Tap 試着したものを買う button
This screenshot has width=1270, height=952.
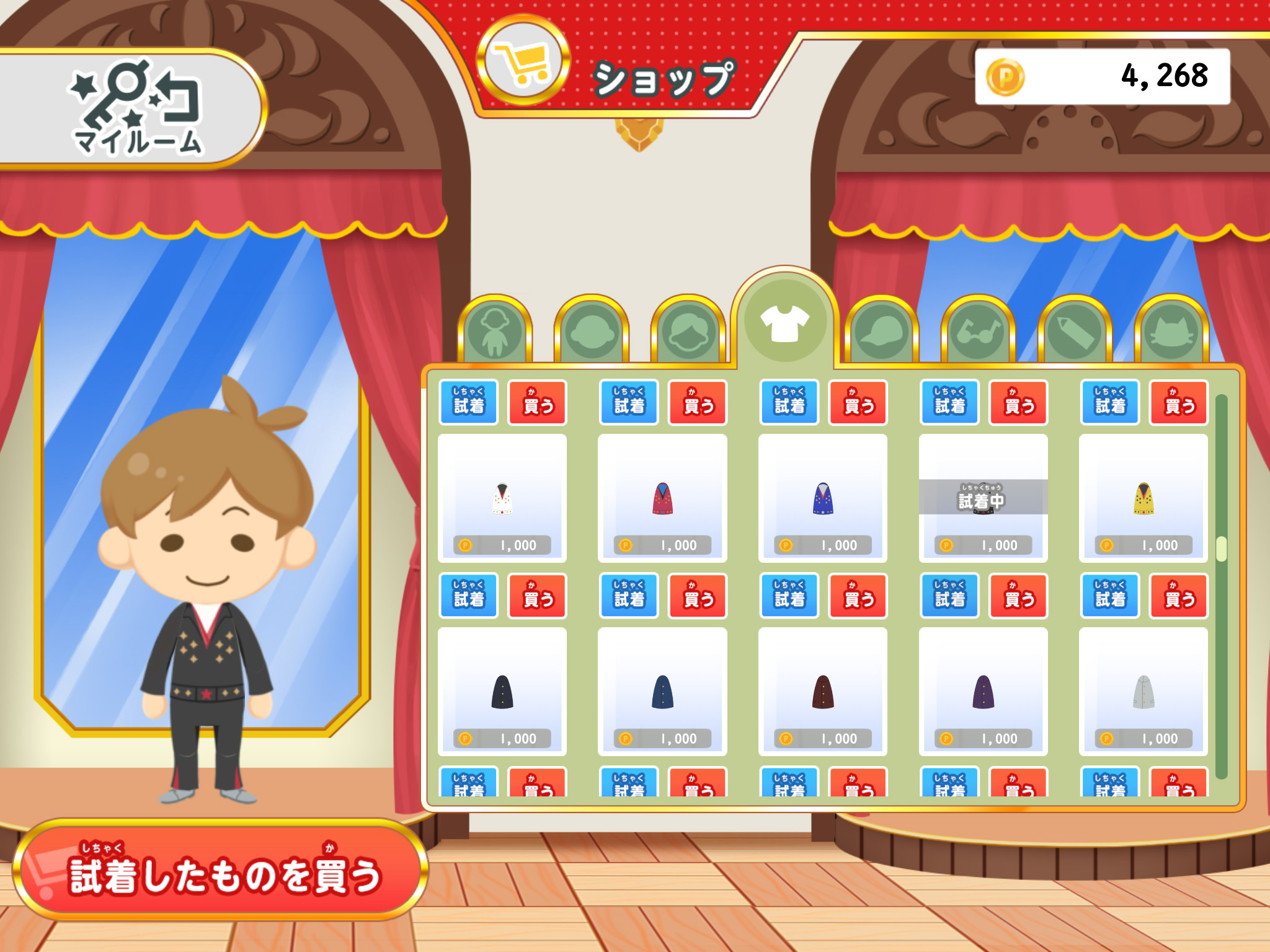click(220, 871)
